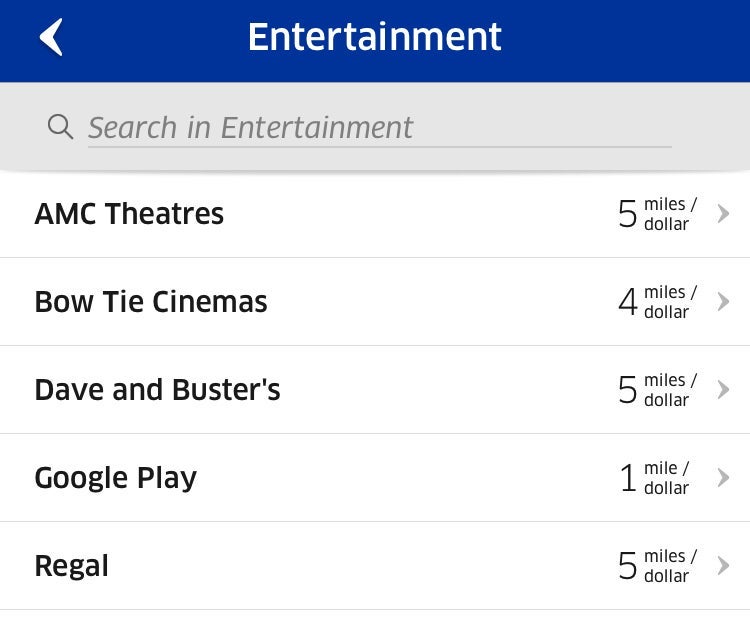750x635 pixels.
Task: Open Dave and Buster's offer
Action: coord(374,390)
